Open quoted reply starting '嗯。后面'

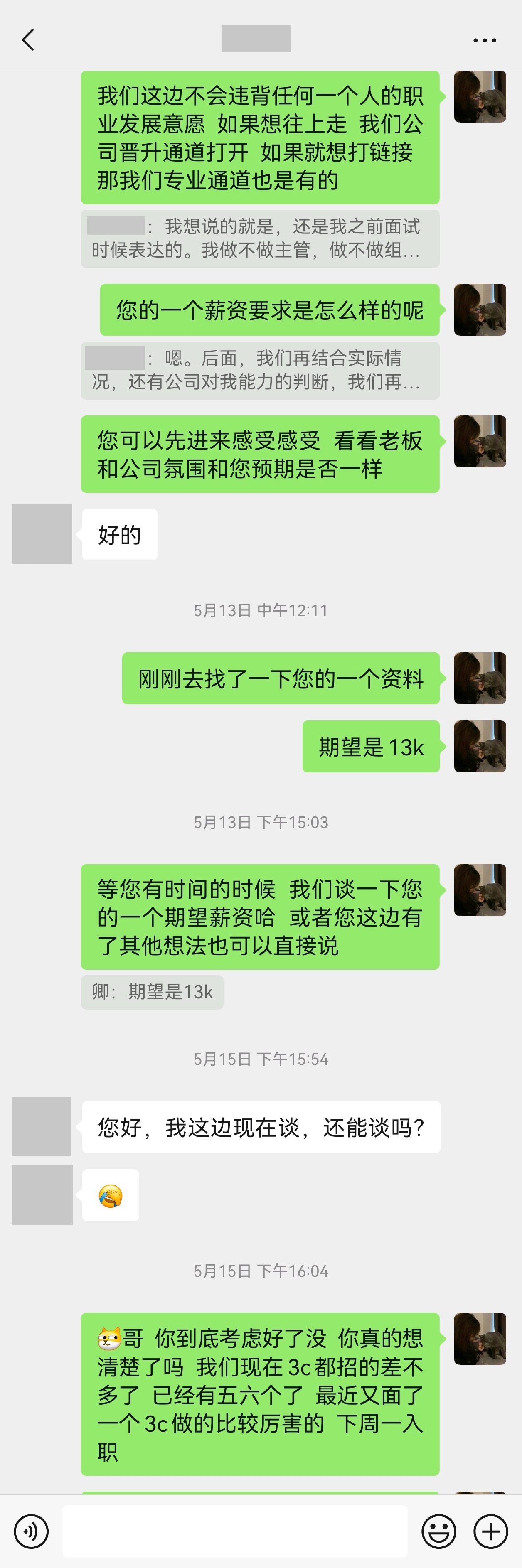(260, 370)
